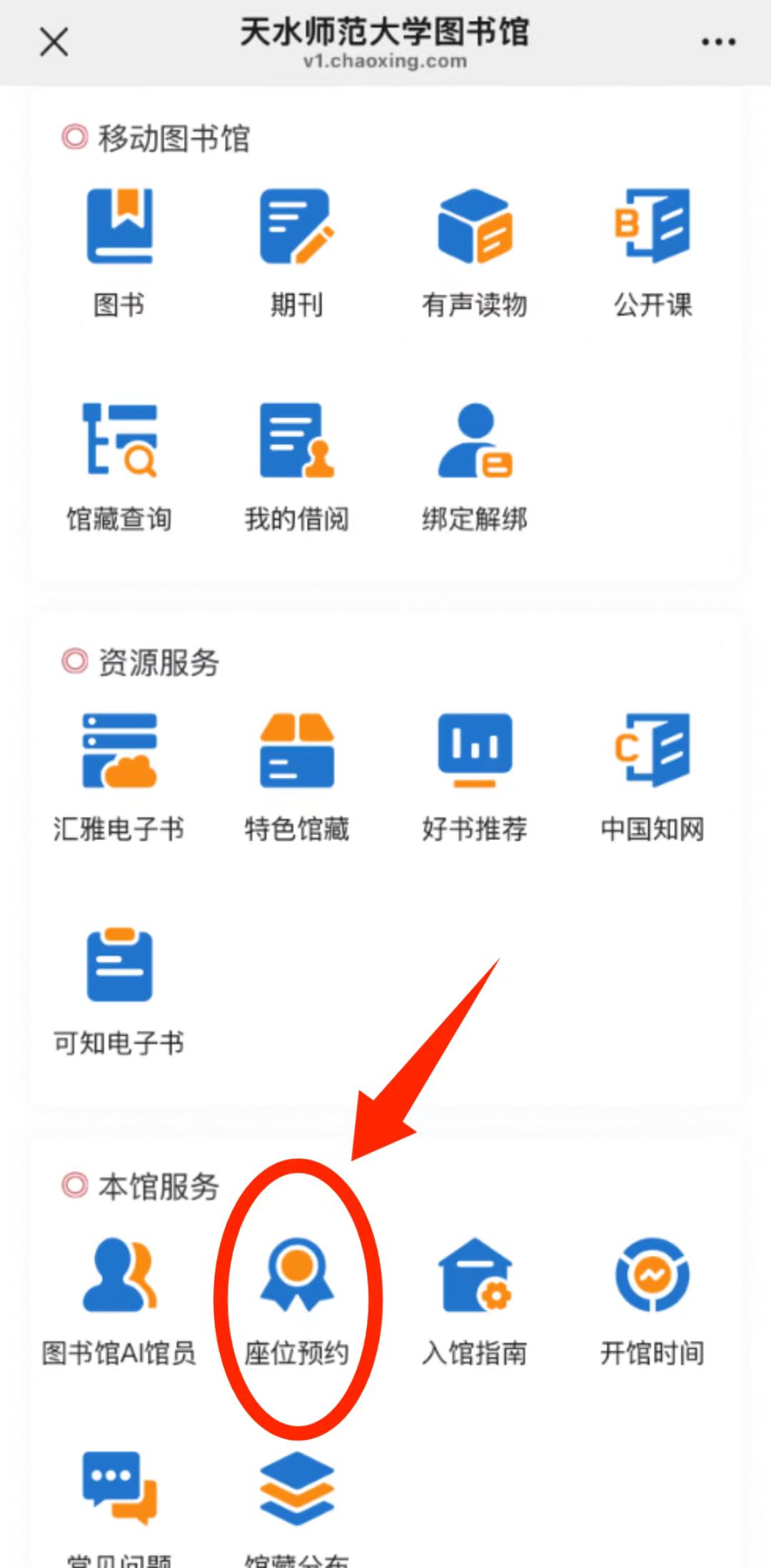Open 特色馆藏 special collections
The image size is (771, 1568).
point(296,751)
